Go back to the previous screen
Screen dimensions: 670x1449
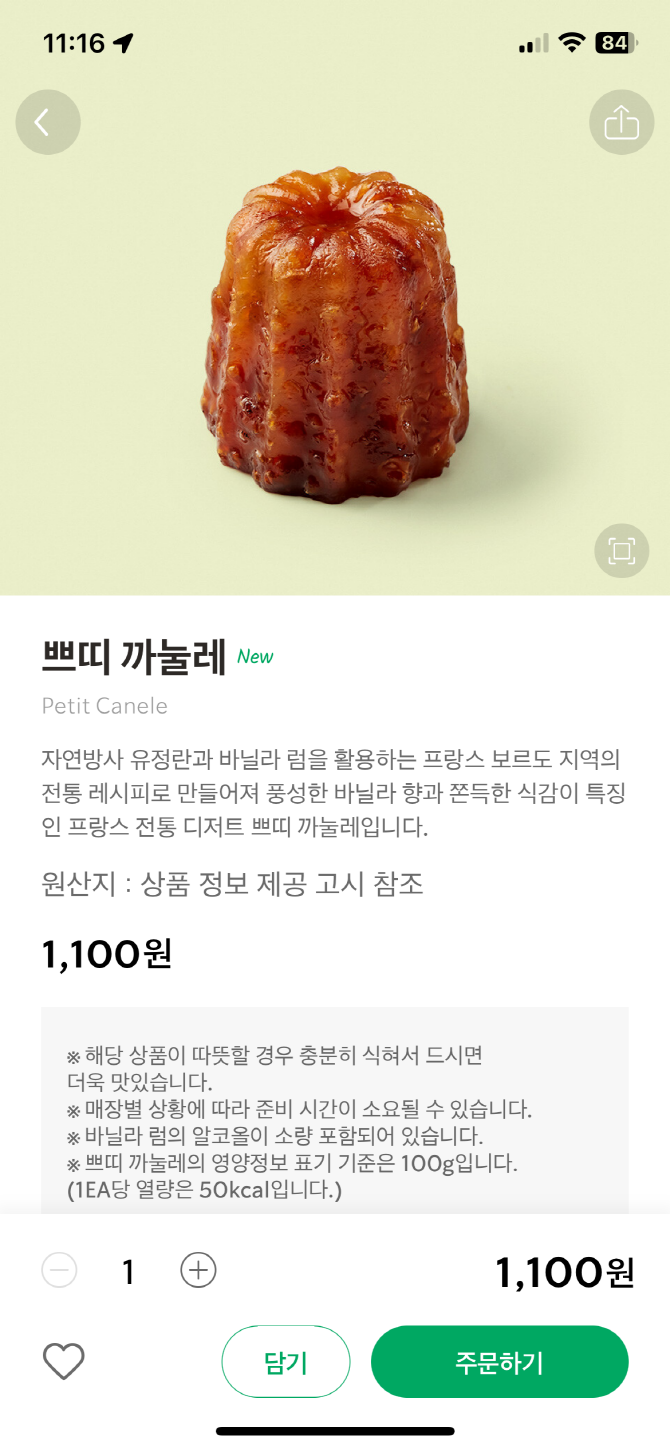click(x=47, y=122)
